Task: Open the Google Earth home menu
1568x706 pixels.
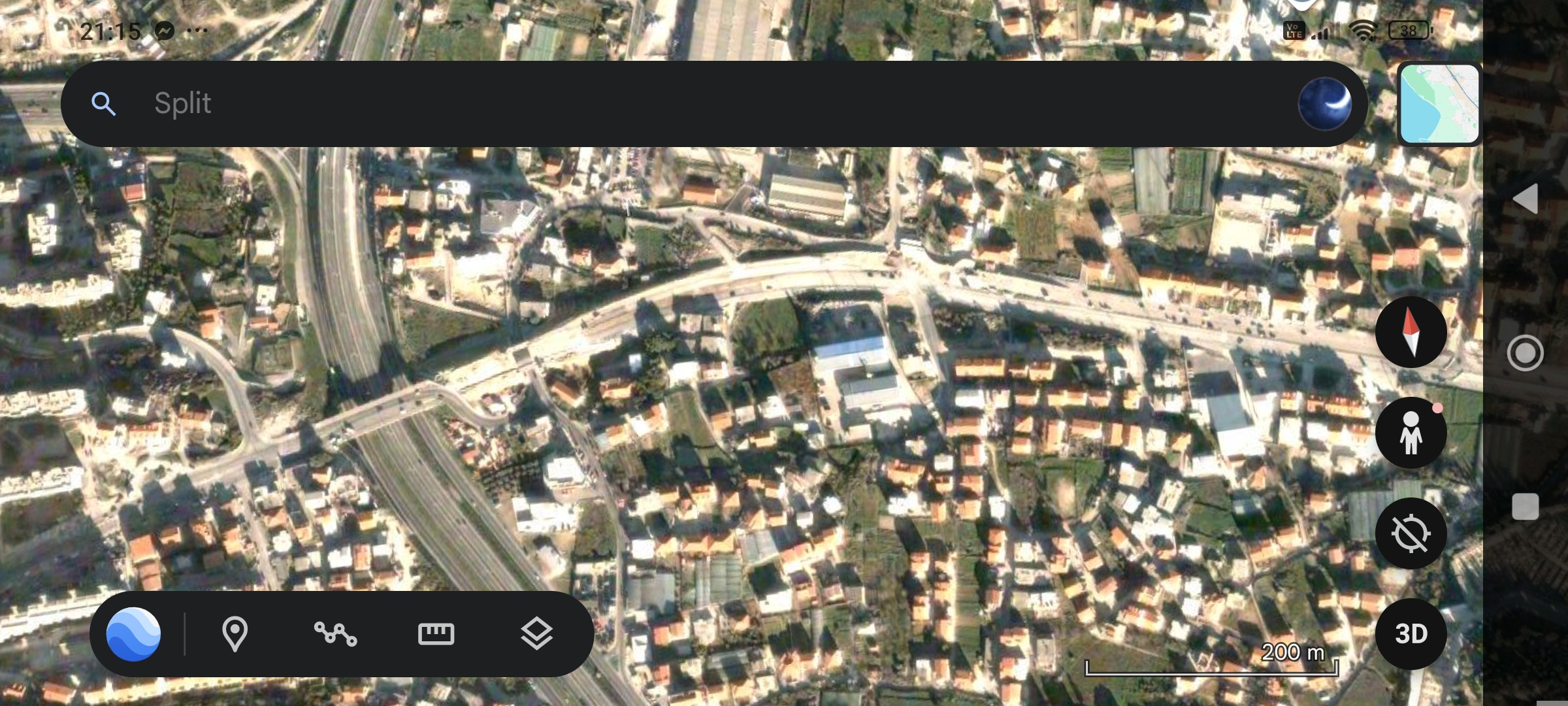Action: [133, 634]
